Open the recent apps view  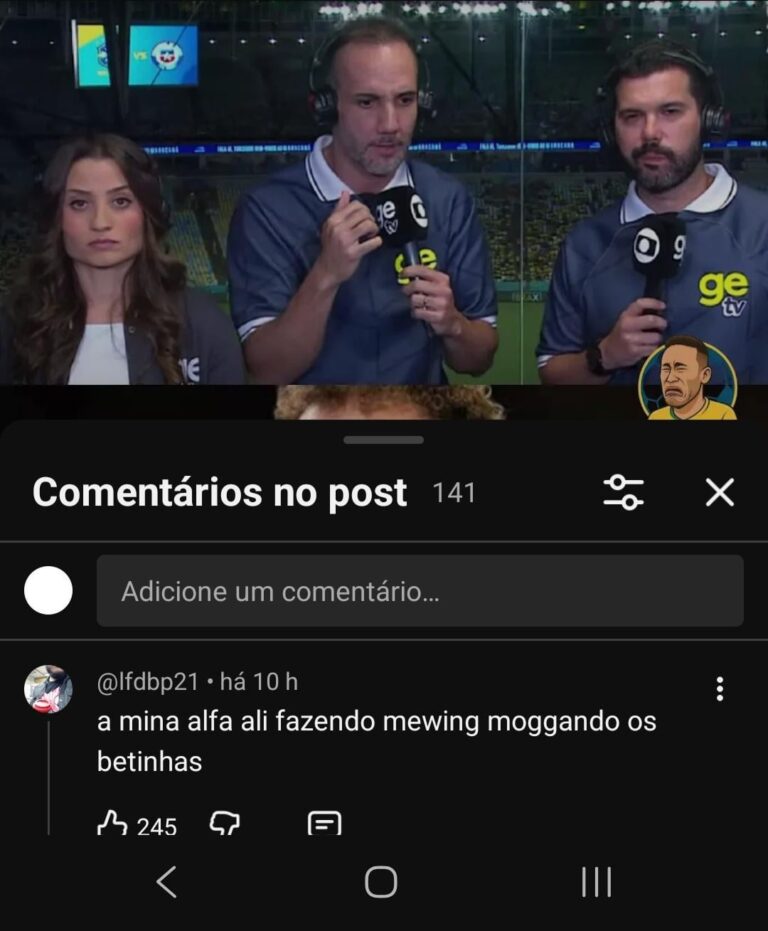coord(596,882)
